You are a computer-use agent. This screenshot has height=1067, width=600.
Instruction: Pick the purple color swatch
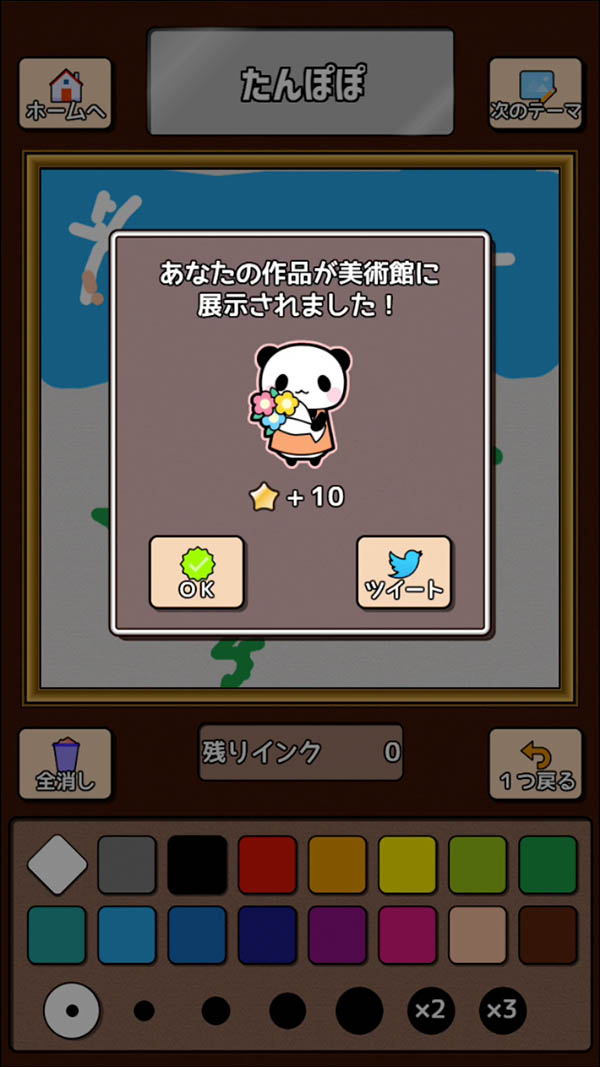[x=337, y=935]
